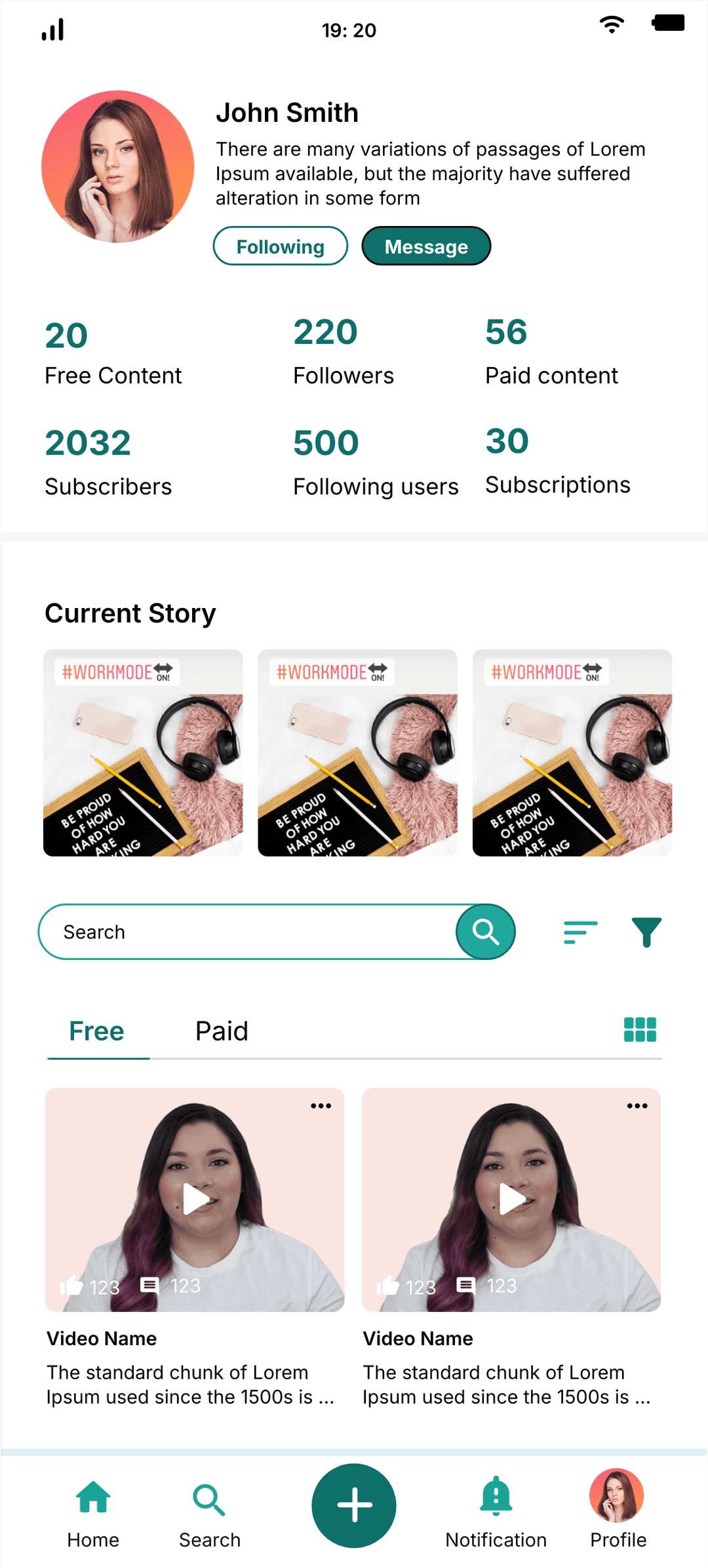Open Search in the bottom navigation
This screenshot has height=1568, width=708.
[210, 1508]
